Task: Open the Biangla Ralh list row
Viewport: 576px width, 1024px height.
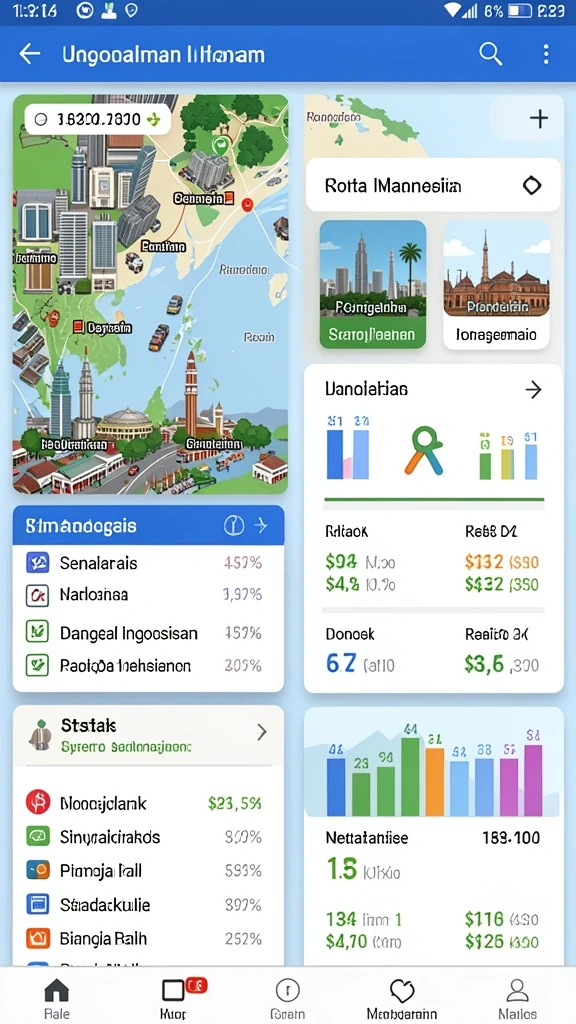Action: click(x=148, y=938)
